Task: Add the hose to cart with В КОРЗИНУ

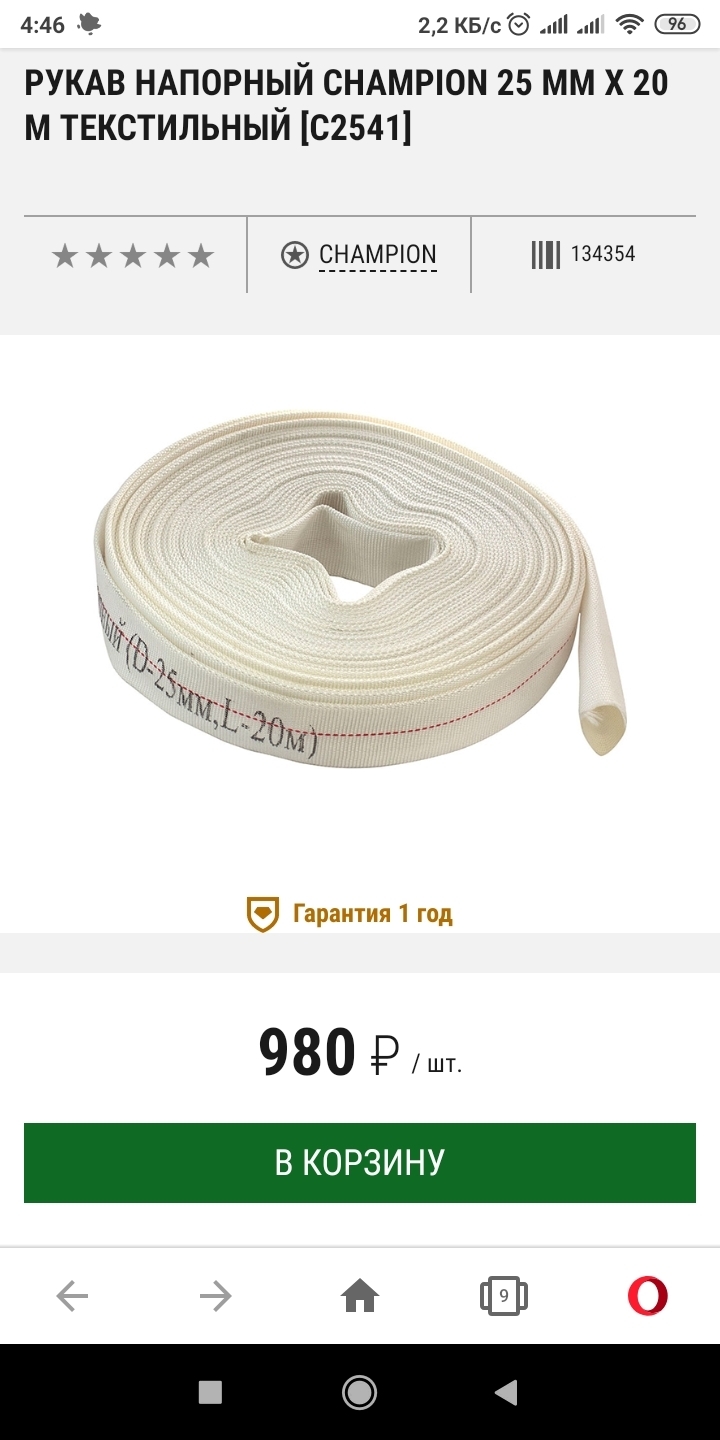Action: tap(360, 1162)
